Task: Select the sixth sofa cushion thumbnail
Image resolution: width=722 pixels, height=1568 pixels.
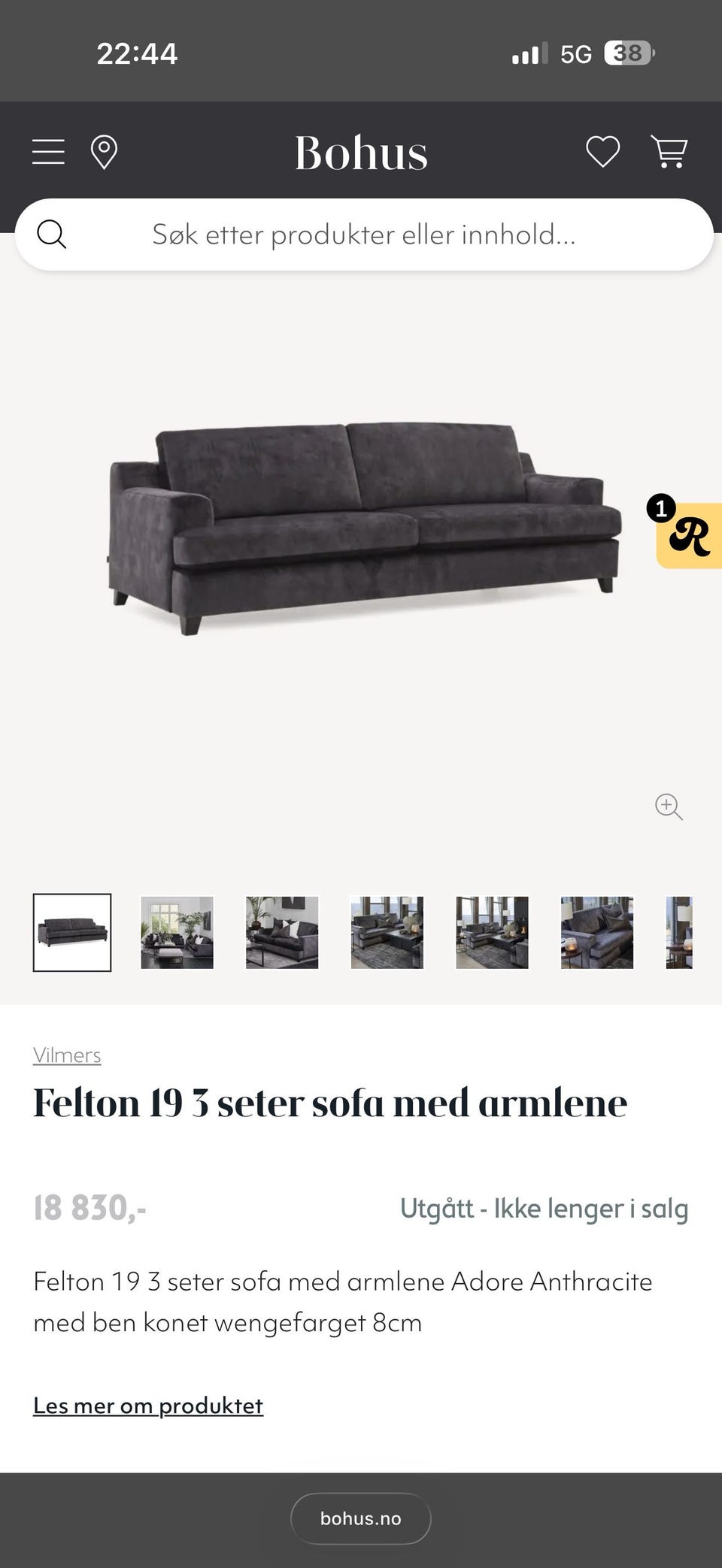Action: pos(597,932)
